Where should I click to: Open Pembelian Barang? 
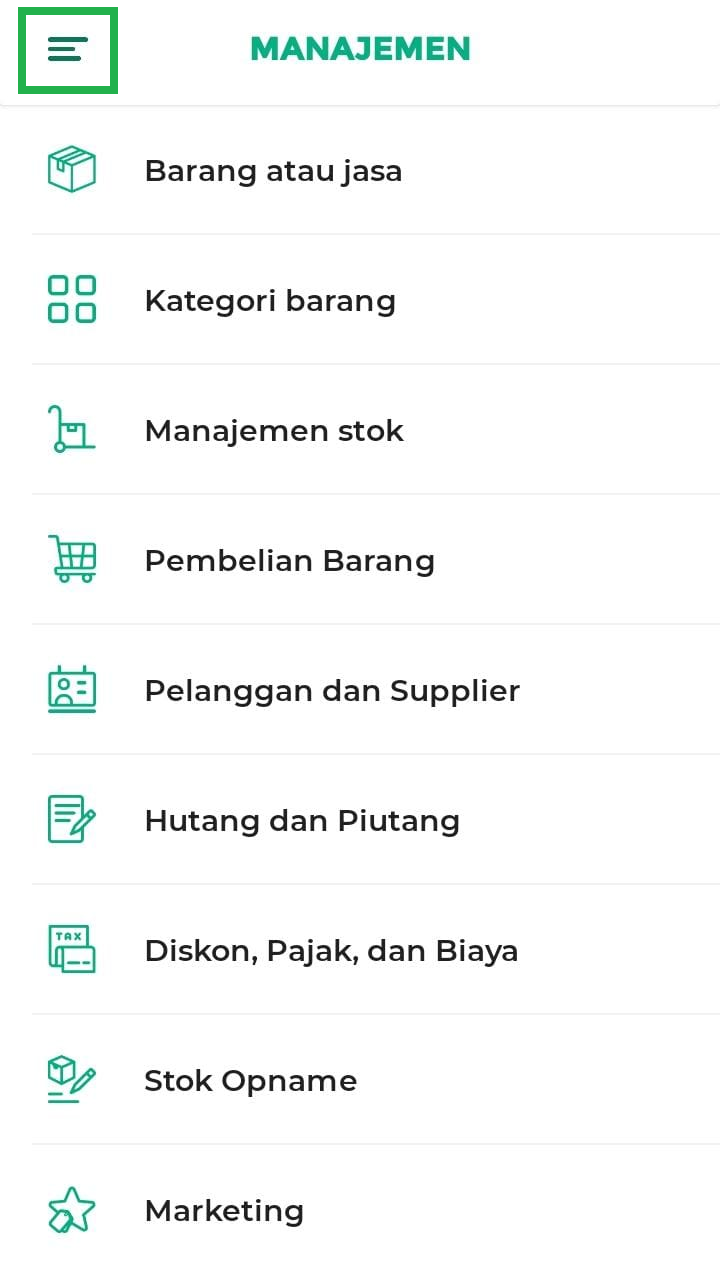click(x=289, y=561)
